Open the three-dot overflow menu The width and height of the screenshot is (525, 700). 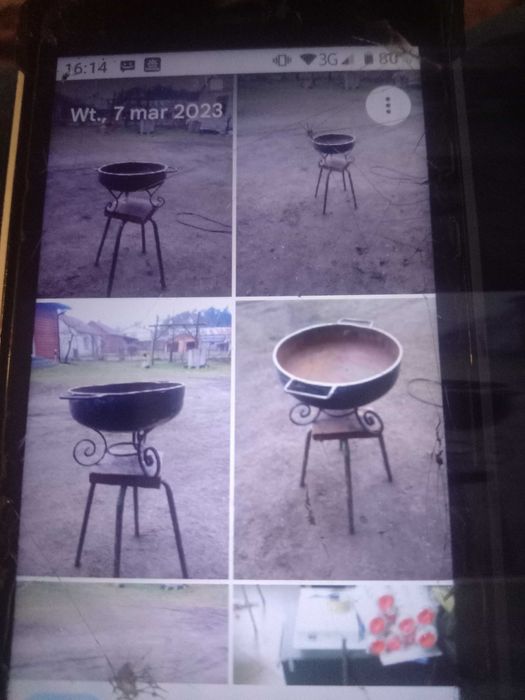tap(388, 105)
